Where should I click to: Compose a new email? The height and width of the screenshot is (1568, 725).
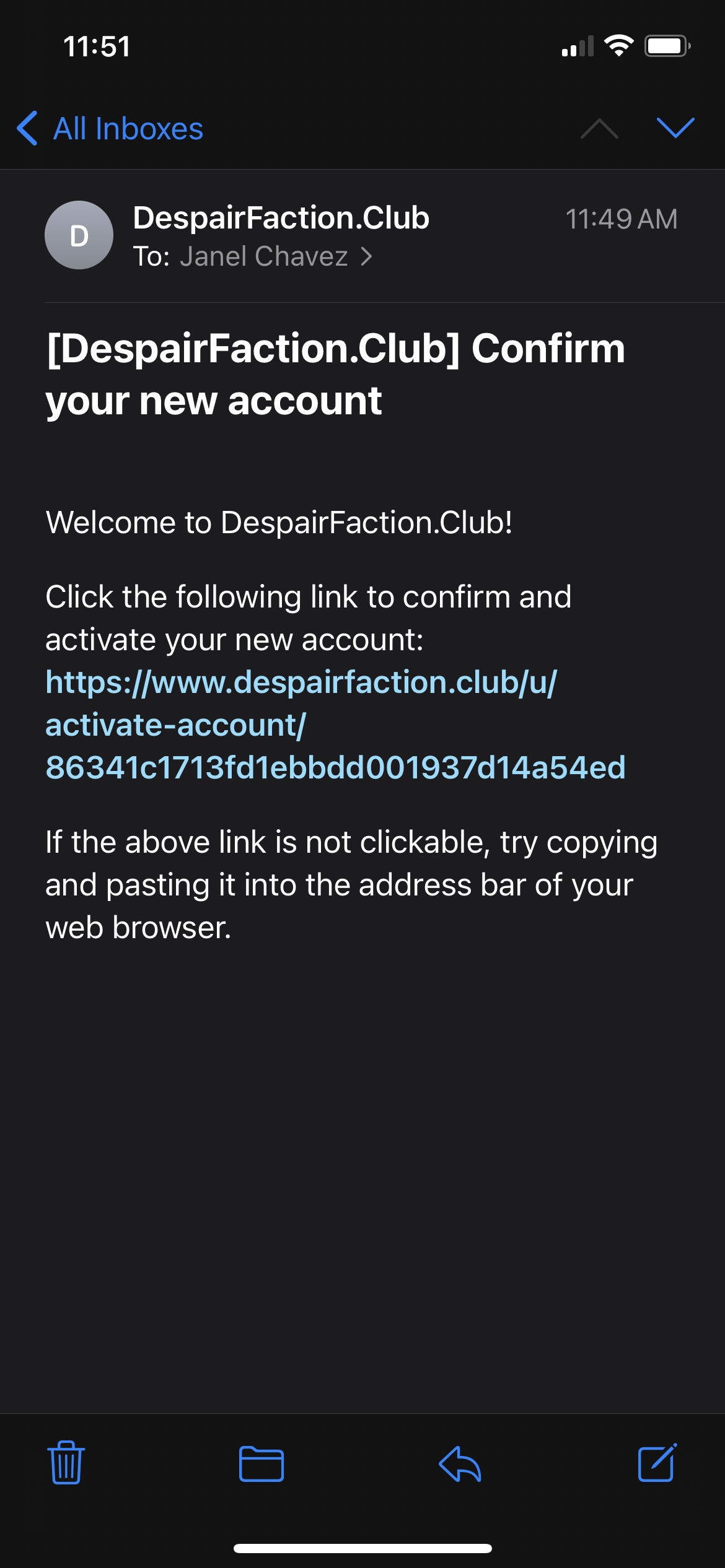coord(657,1463)
